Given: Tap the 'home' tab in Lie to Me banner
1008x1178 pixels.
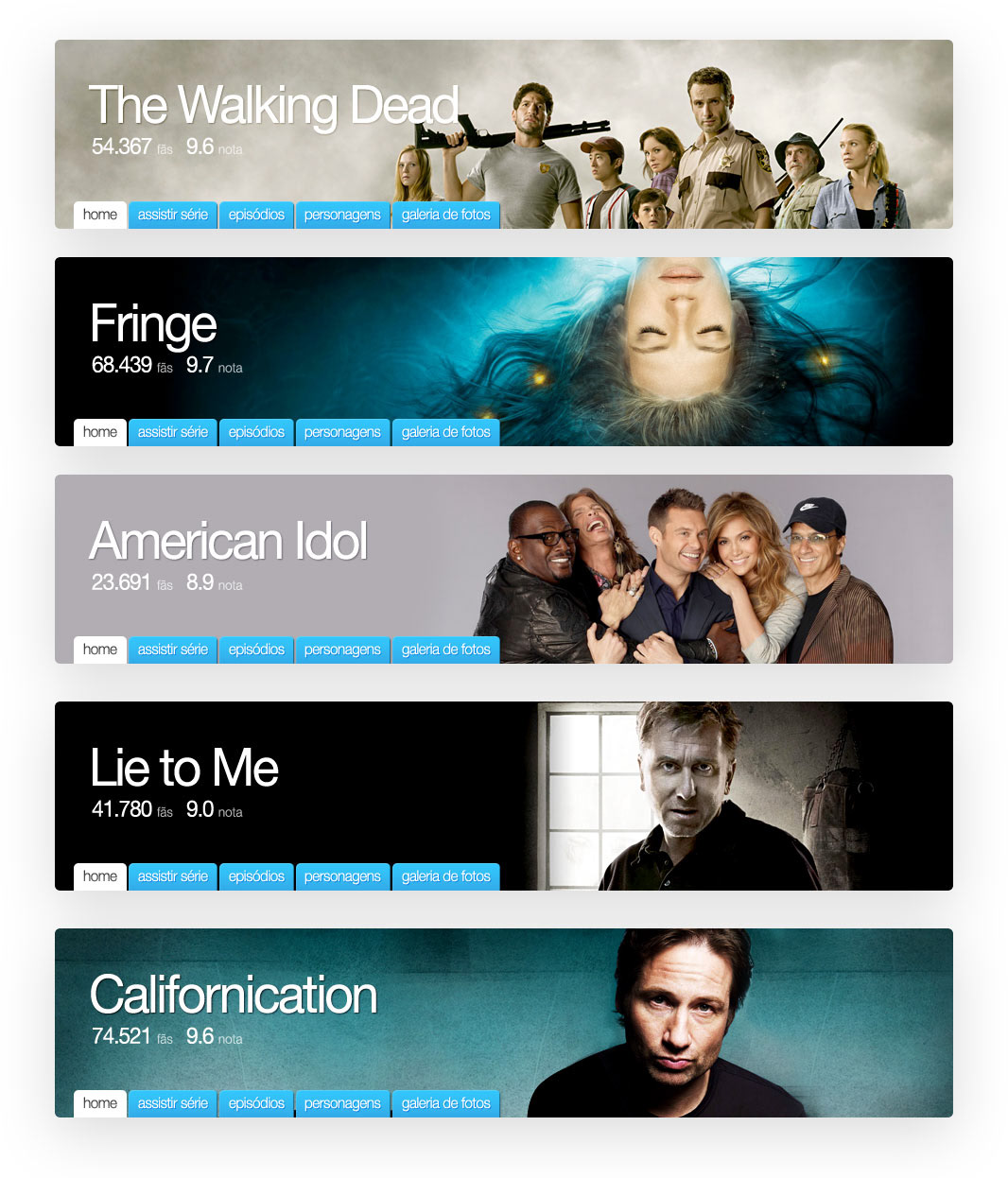Looking at the screenshot, I should tap(100, 876).
